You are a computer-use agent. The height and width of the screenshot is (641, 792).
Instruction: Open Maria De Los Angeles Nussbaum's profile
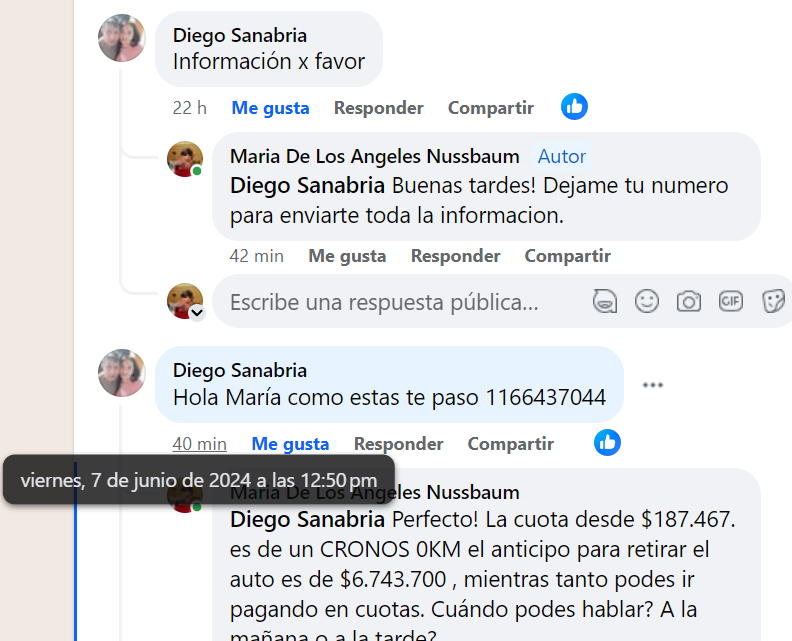tap(374, 156)
